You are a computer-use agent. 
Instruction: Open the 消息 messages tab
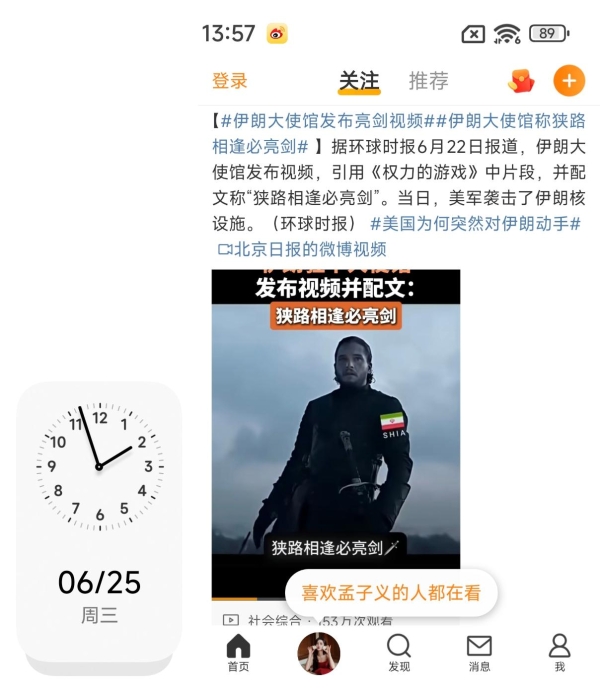coord(479,653)
